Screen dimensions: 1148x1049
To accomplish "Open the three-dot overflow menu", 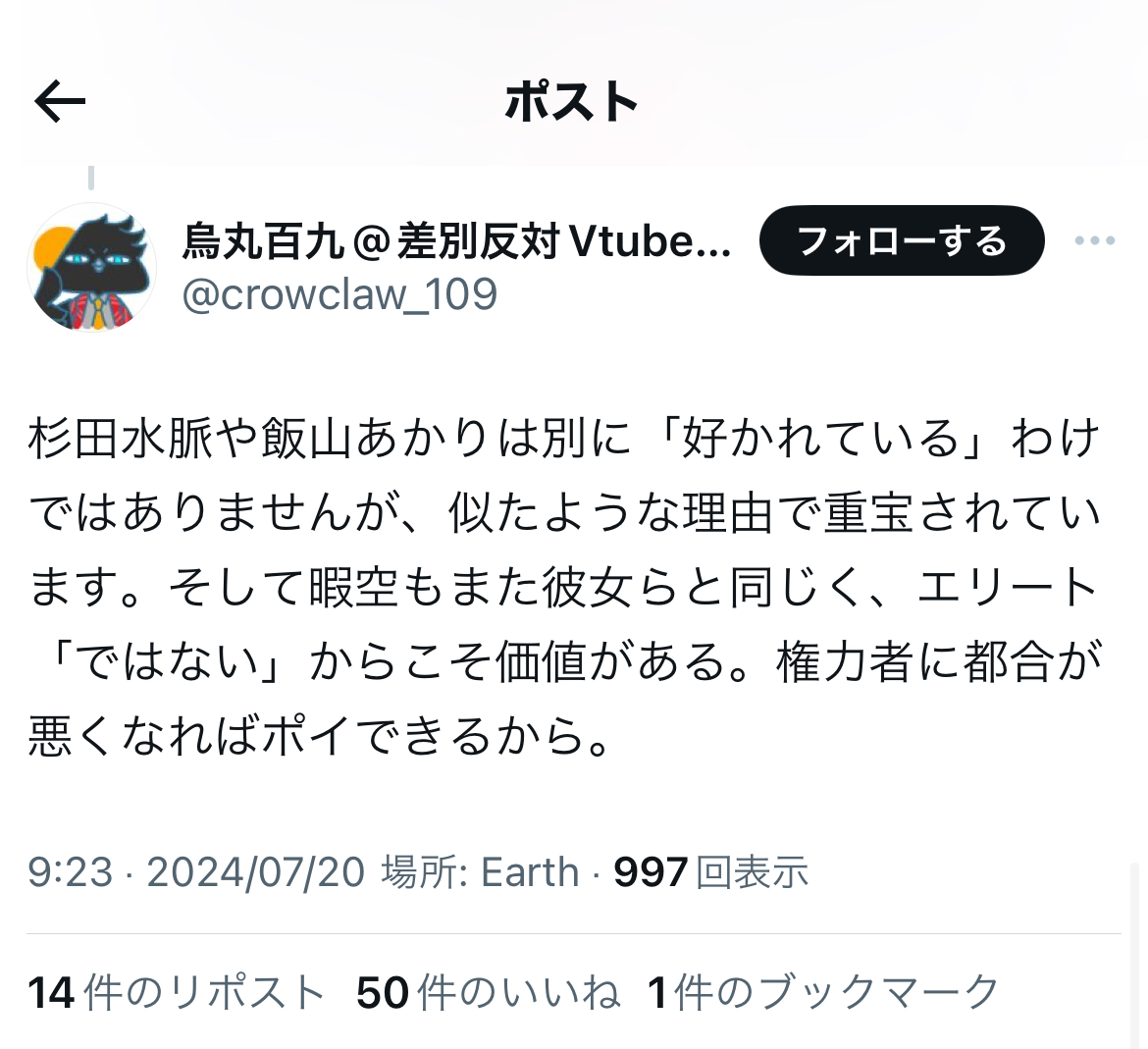I will [1095, 240].
